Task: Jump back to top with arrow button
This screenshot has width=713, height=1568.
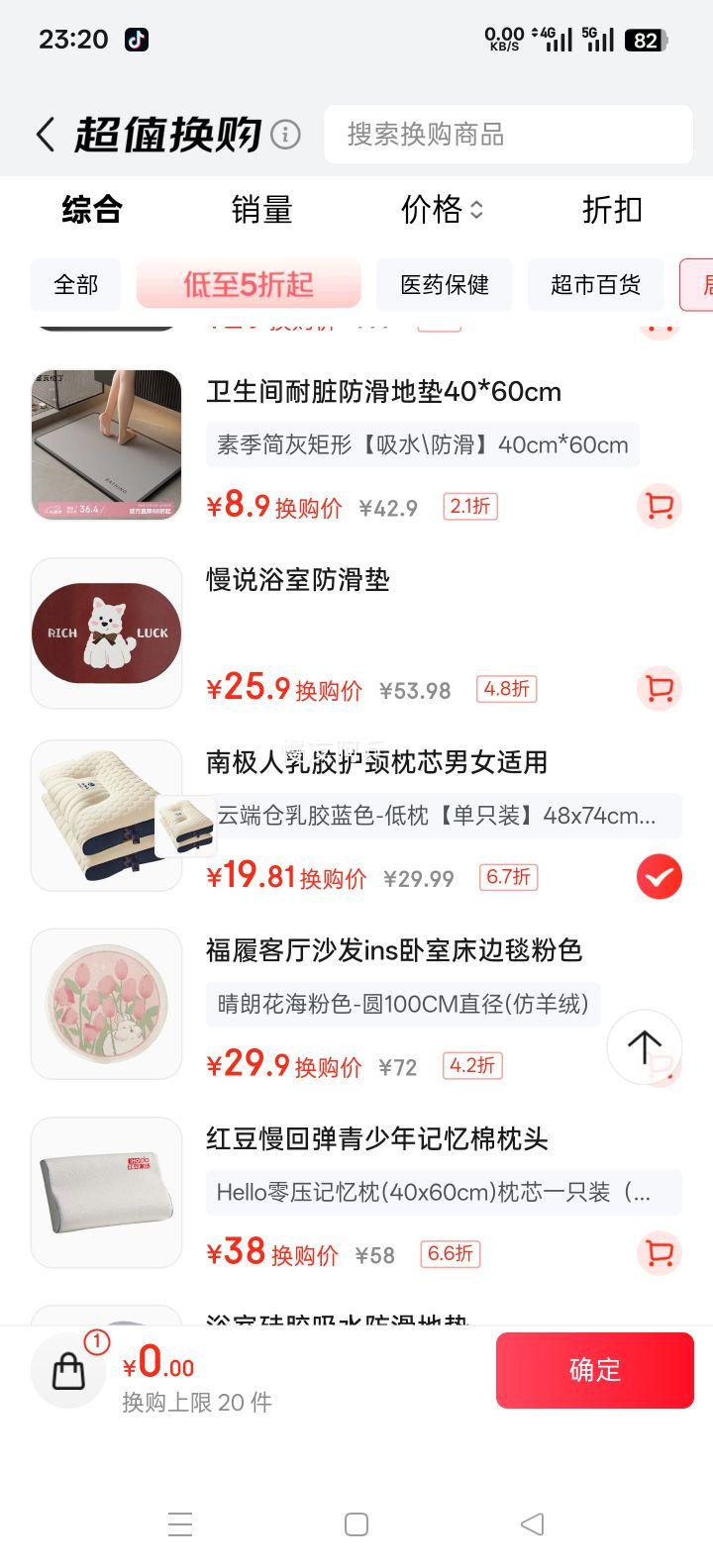Action: pos(644,1046)
